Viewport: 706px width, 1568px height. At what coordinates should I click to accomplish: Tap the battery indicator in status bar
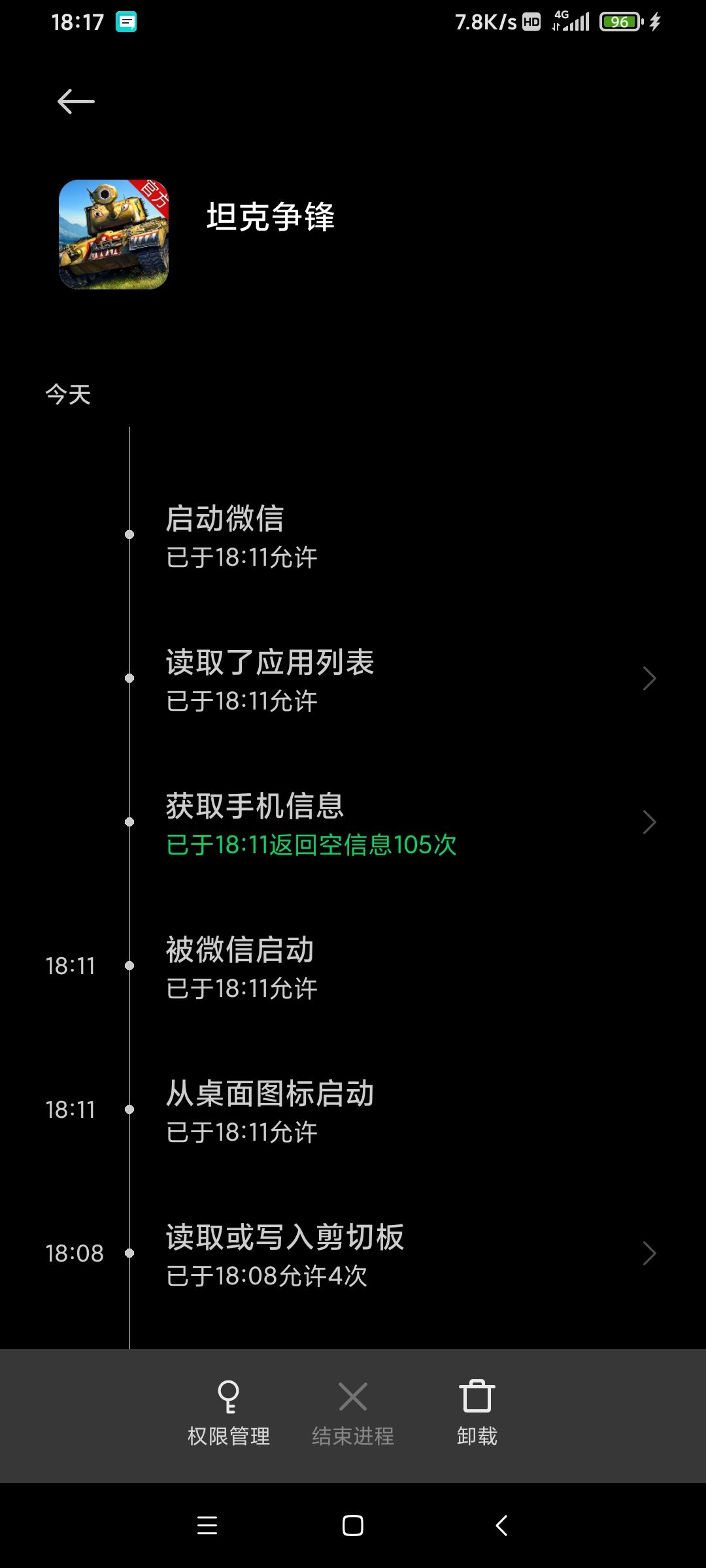(620, 21)
